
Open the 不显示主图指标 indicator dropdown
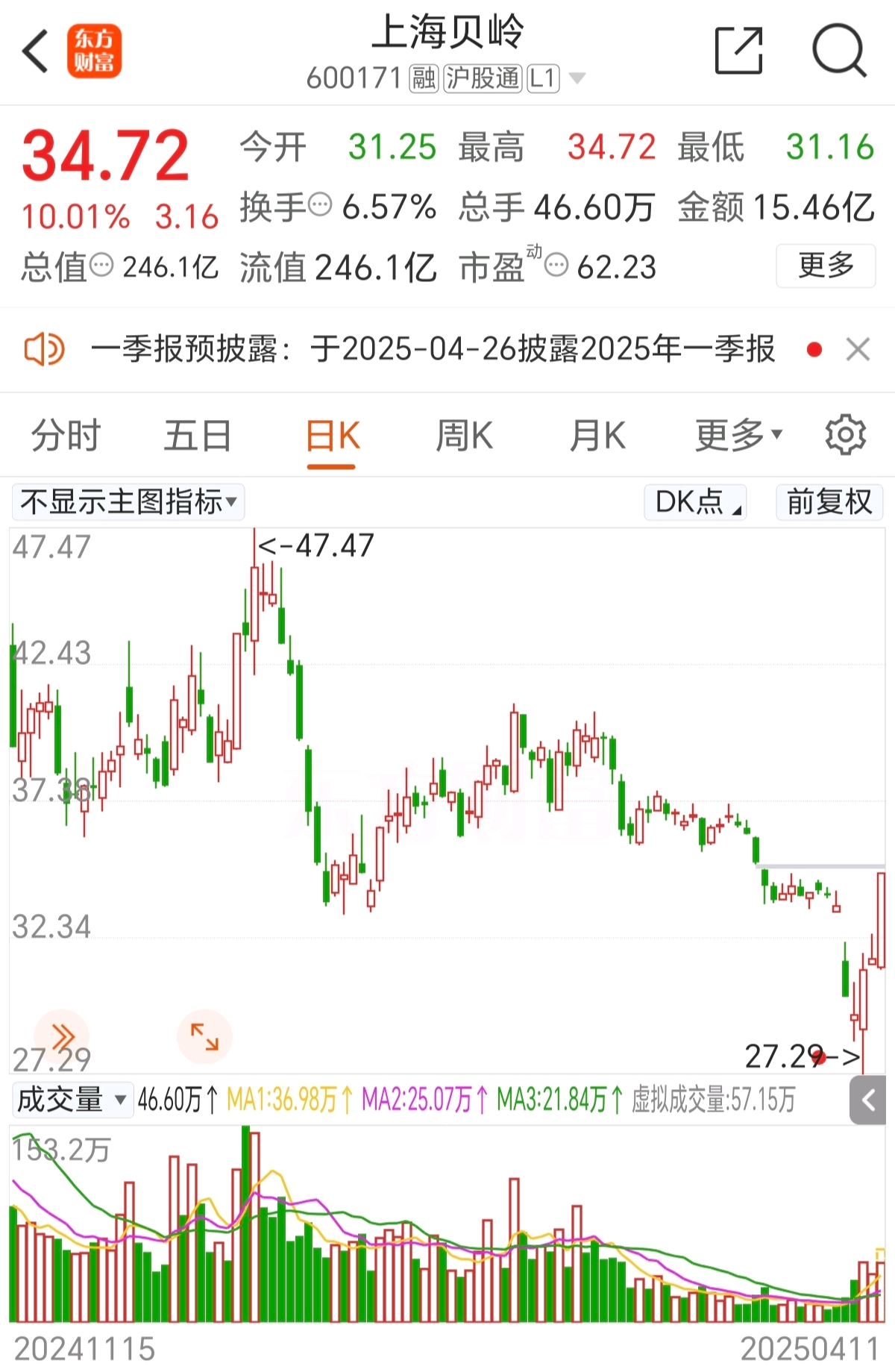point(128,502)
